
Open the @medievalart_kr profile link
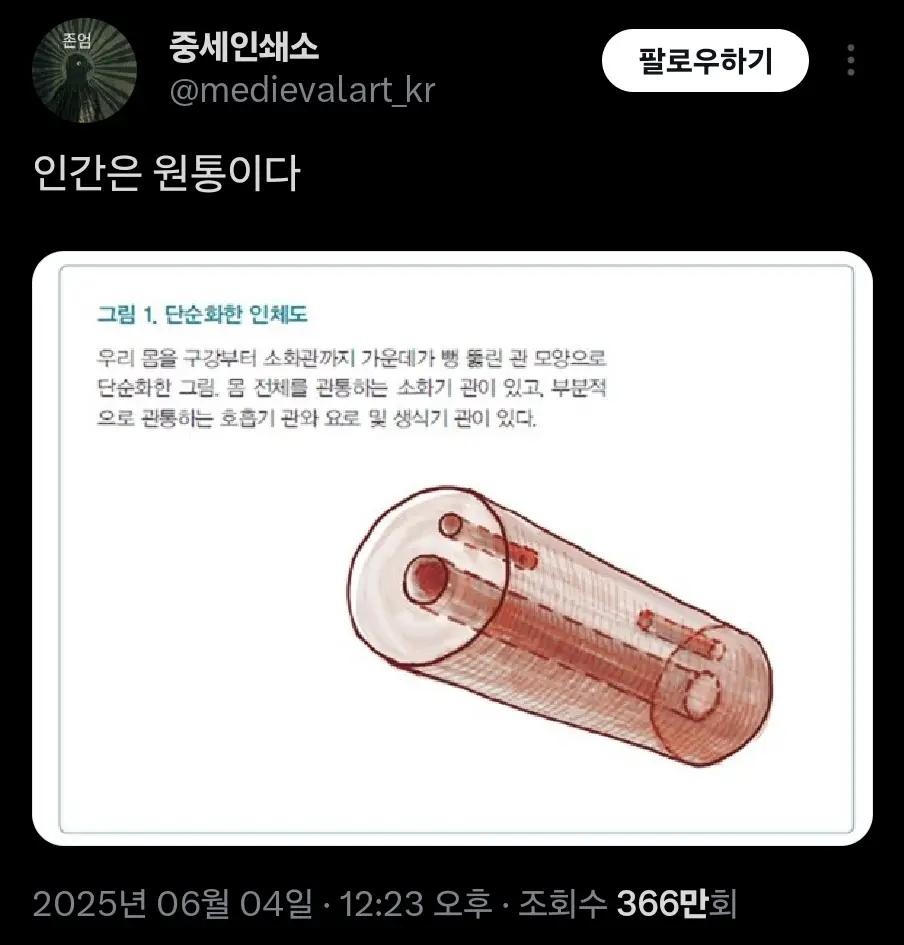coord(302,91)
